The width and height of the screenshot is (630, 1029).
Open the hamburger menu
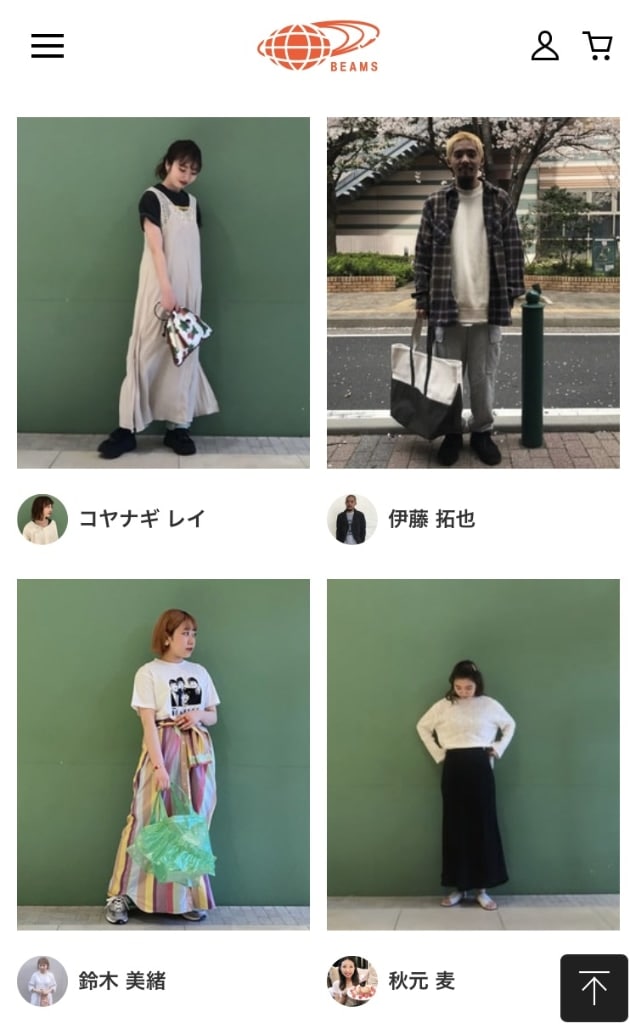tap(47, 45)
